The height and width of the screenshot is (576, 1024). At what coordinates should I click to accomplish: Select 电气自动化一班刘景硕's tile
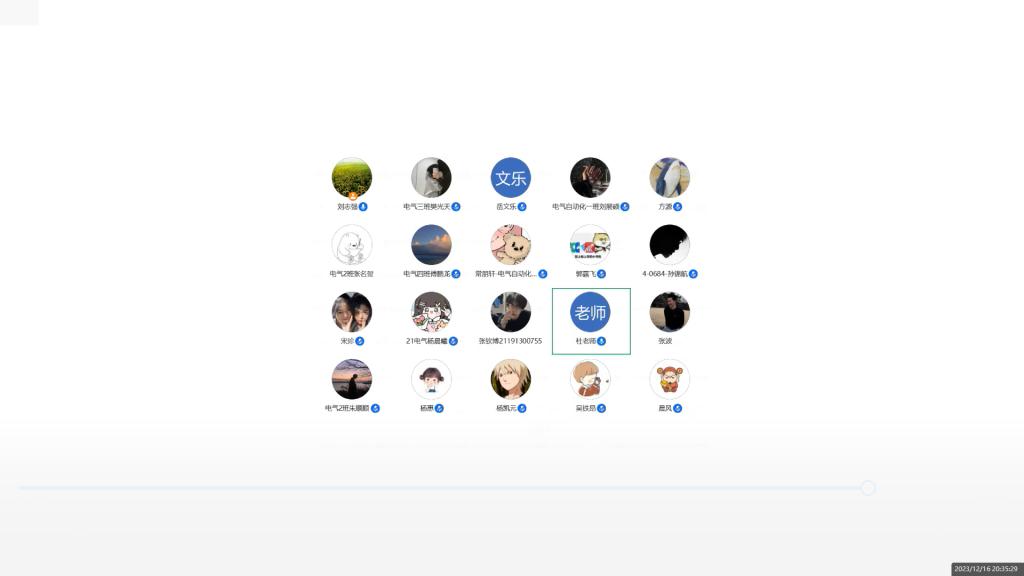click(590, 178)
